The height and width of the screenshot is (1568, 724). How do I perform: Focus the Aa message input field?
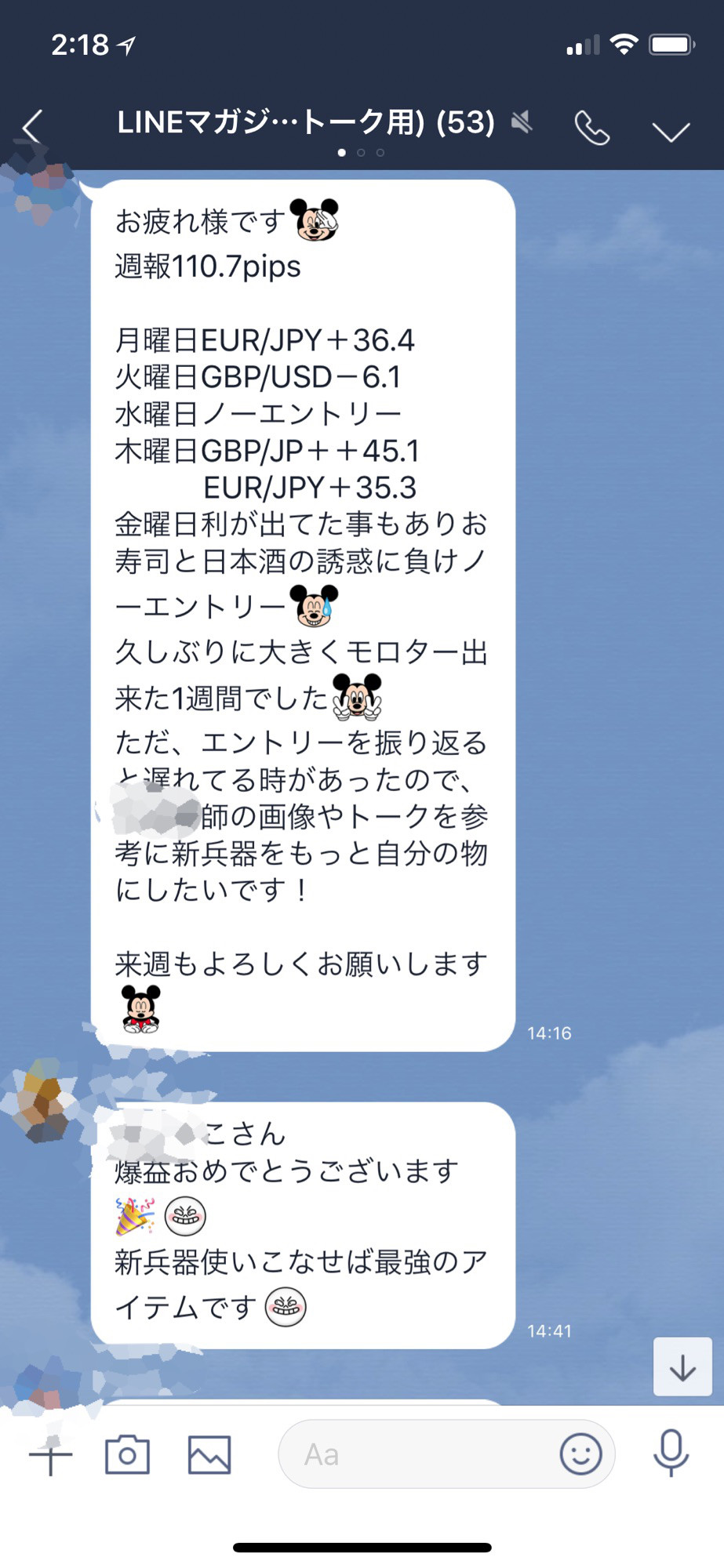tap(416, 1455)
